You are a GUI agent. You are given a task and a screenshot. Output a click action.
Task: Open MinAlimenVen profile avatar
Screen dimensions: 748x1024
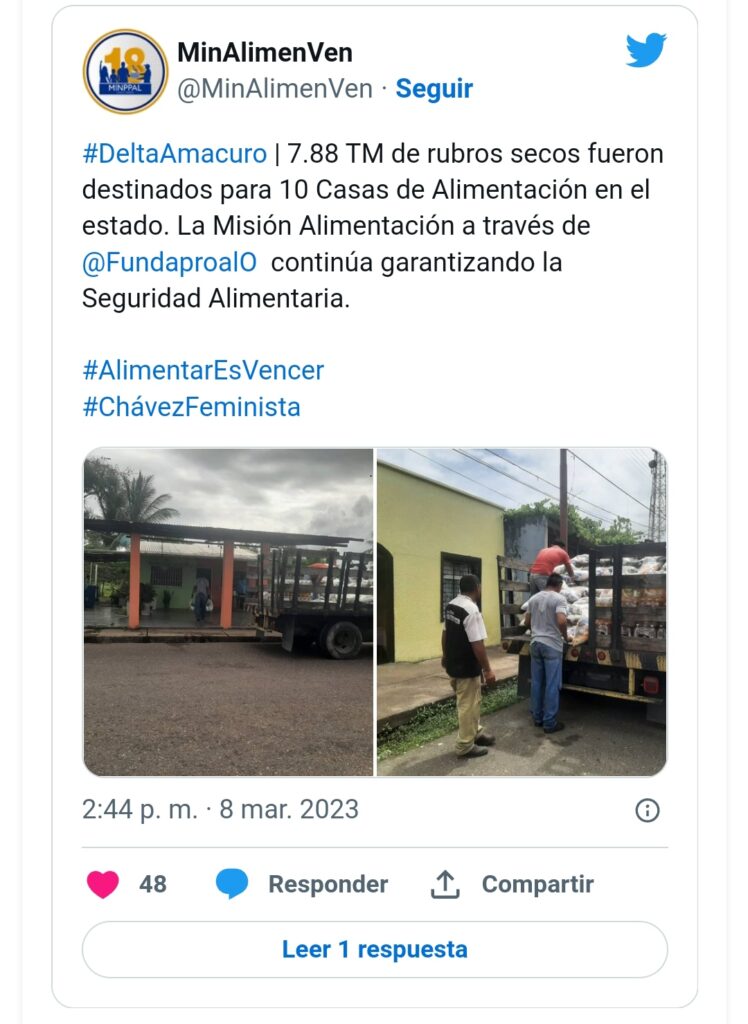tap(125, 71)
